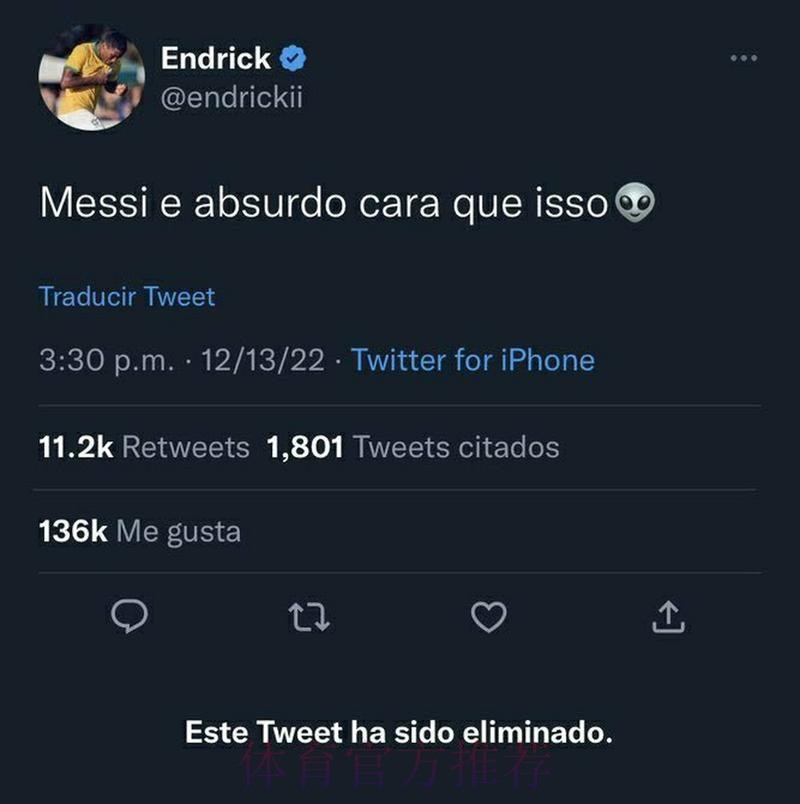Image resolution: width=800 pixels, height=804 pixels.
Task: Reply to Endrick's tweet
Action: 129,617
